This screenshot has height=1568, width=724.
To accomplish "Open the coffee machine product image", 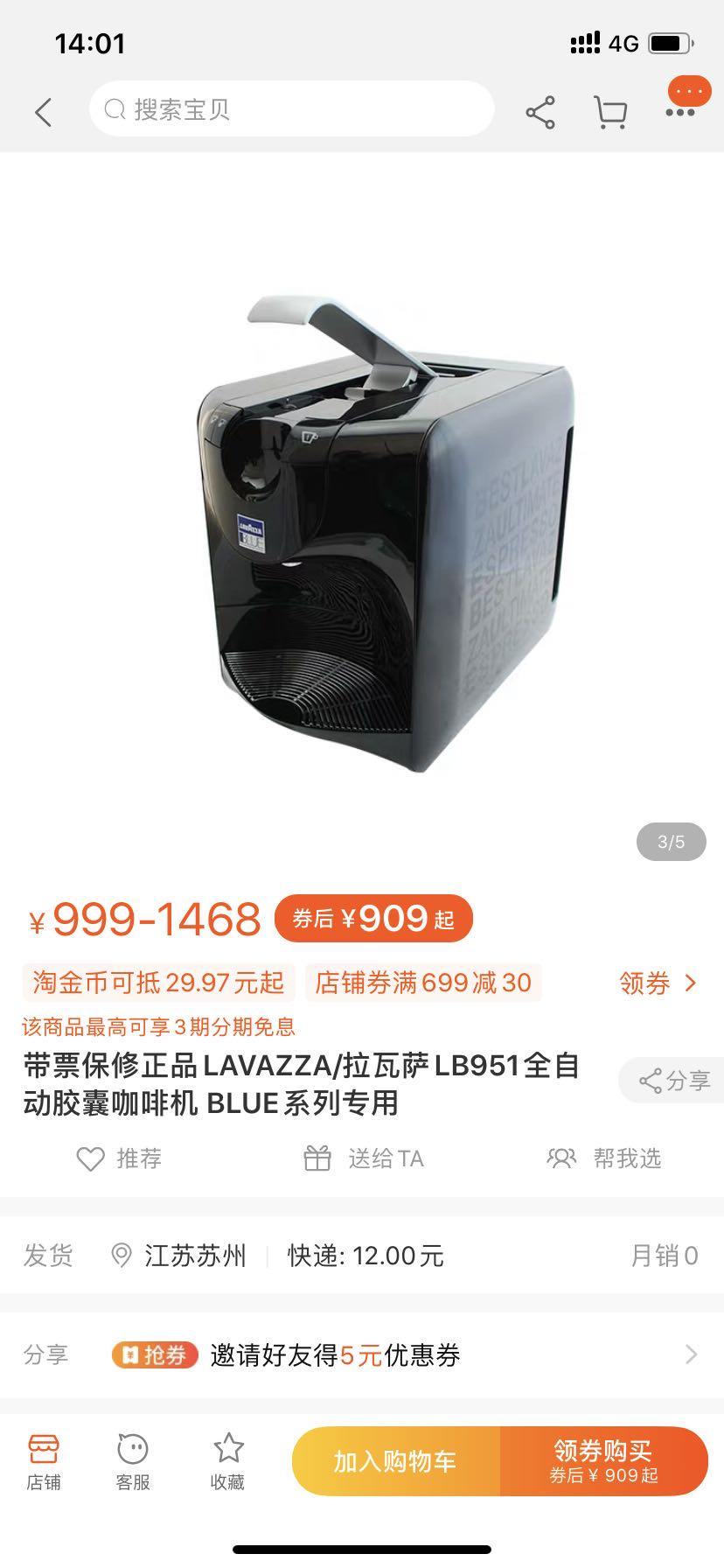I will [386, 534].
